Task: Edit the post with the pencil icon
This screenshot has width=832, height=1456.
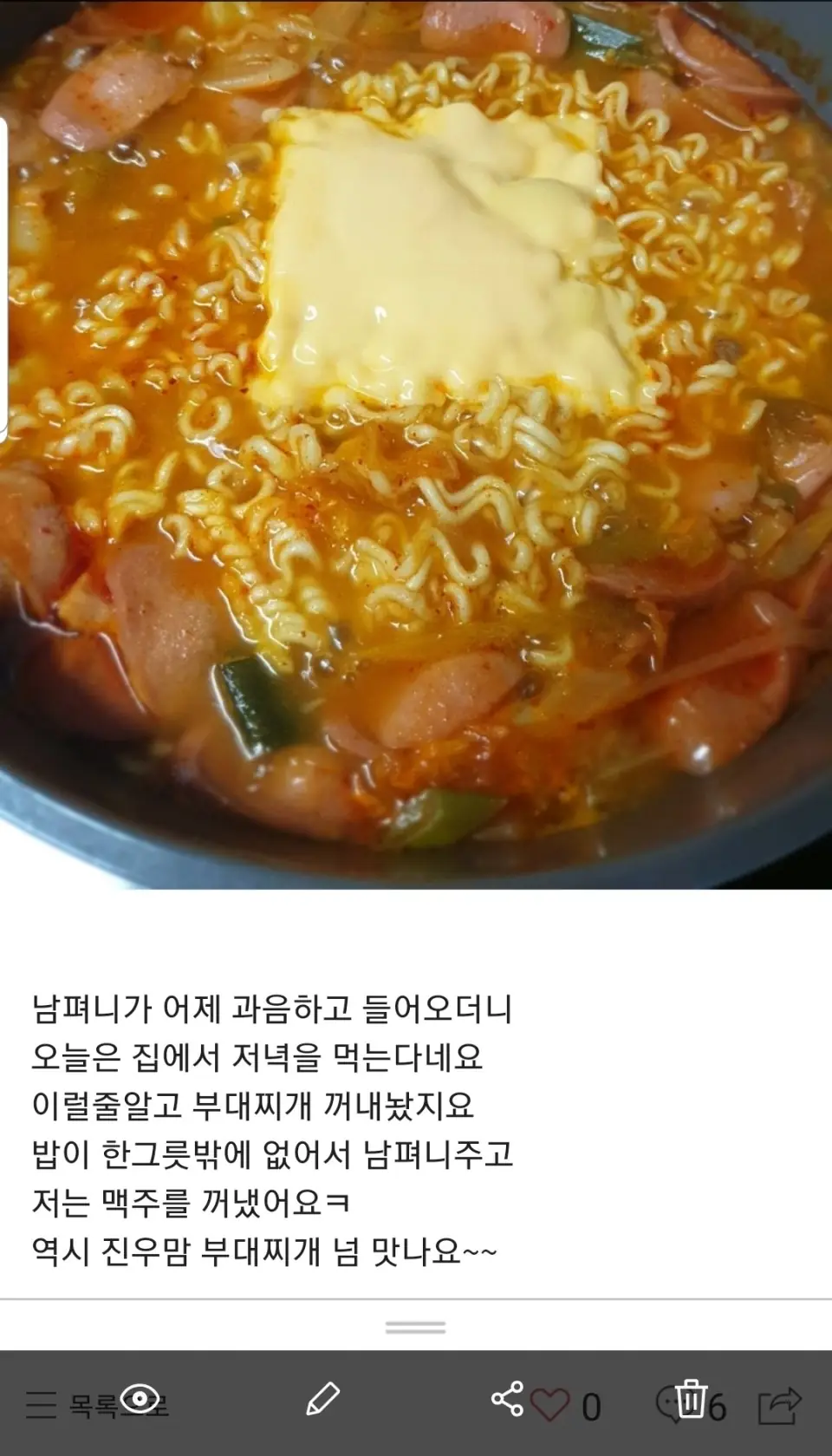Action: (323, 1399)
